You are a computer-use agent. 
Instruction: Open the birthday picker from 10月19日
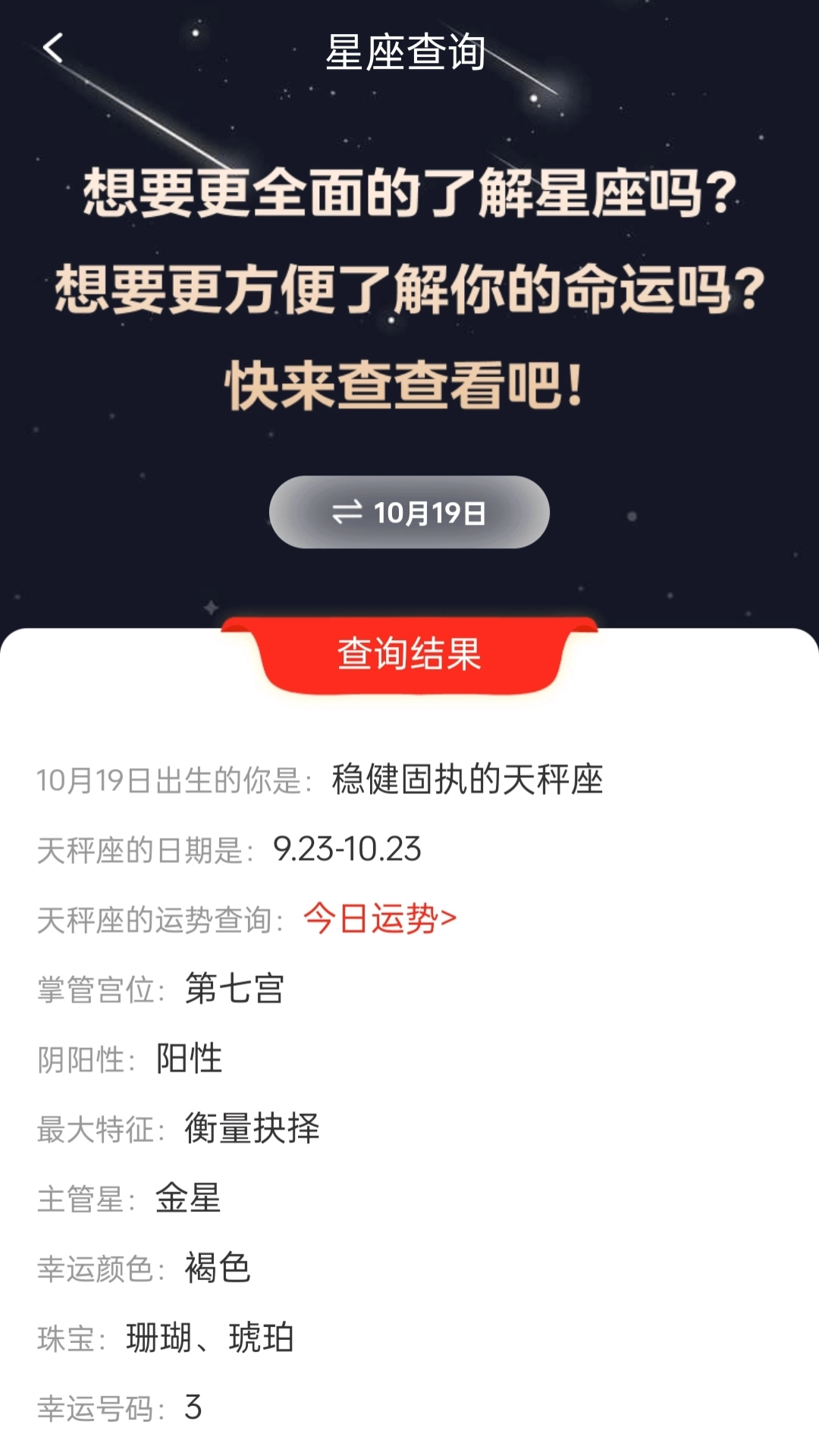(x=409, y=513)
